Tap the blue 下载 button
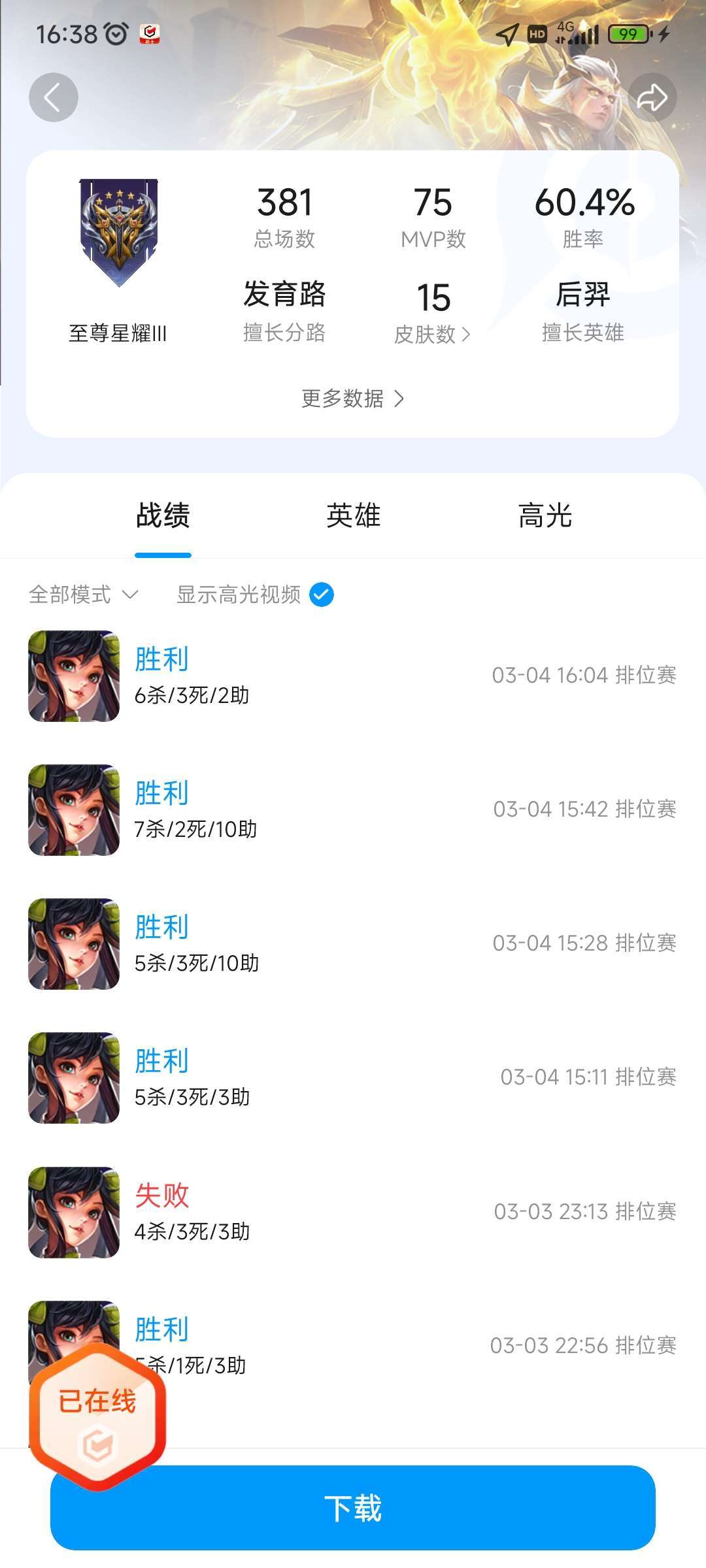 coord(353,1508)
